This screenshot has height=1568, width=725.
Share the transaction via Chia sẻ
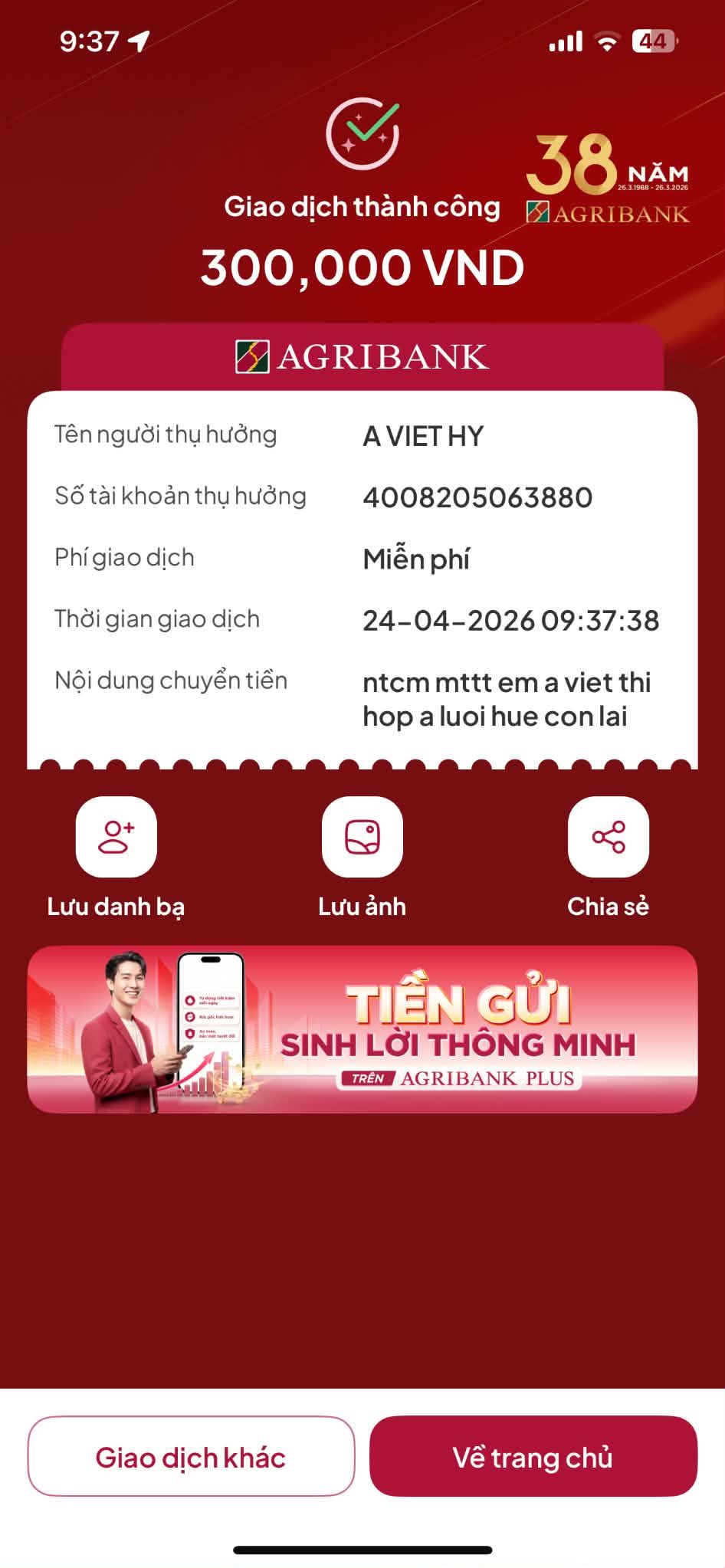608,837
